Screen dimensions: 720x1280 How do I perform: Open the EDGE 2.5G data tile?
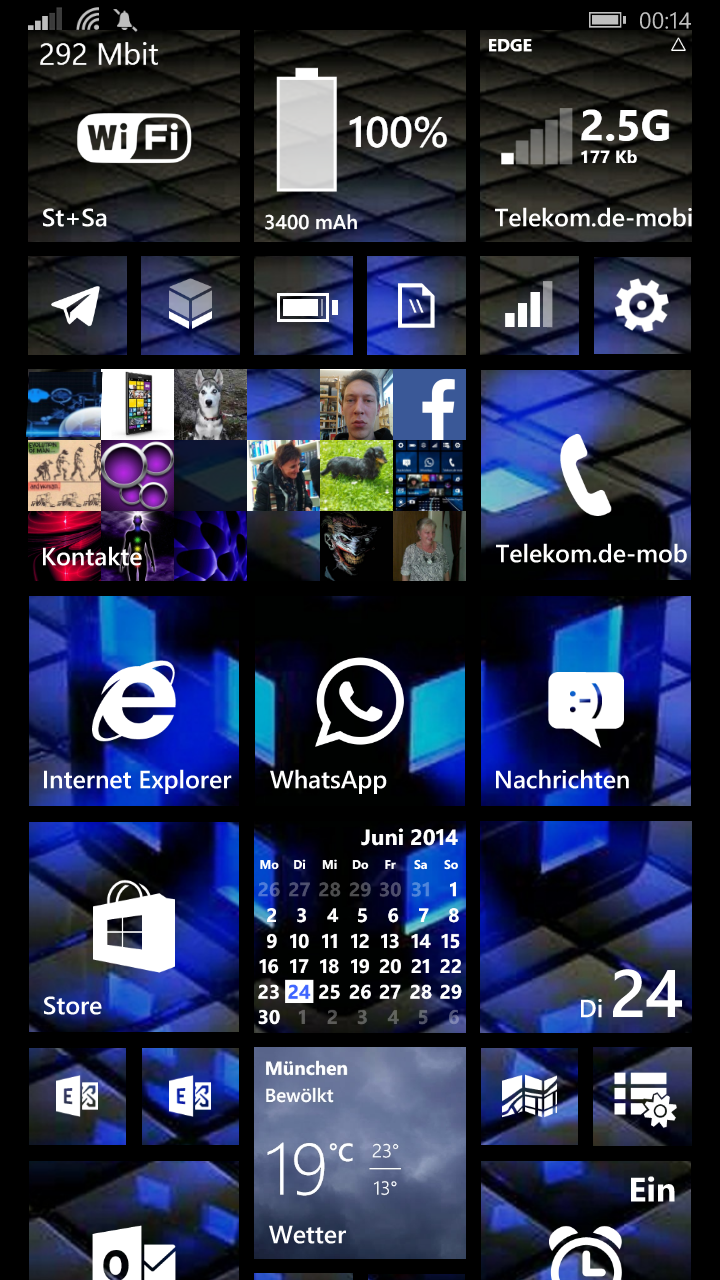tap(586, 136)
